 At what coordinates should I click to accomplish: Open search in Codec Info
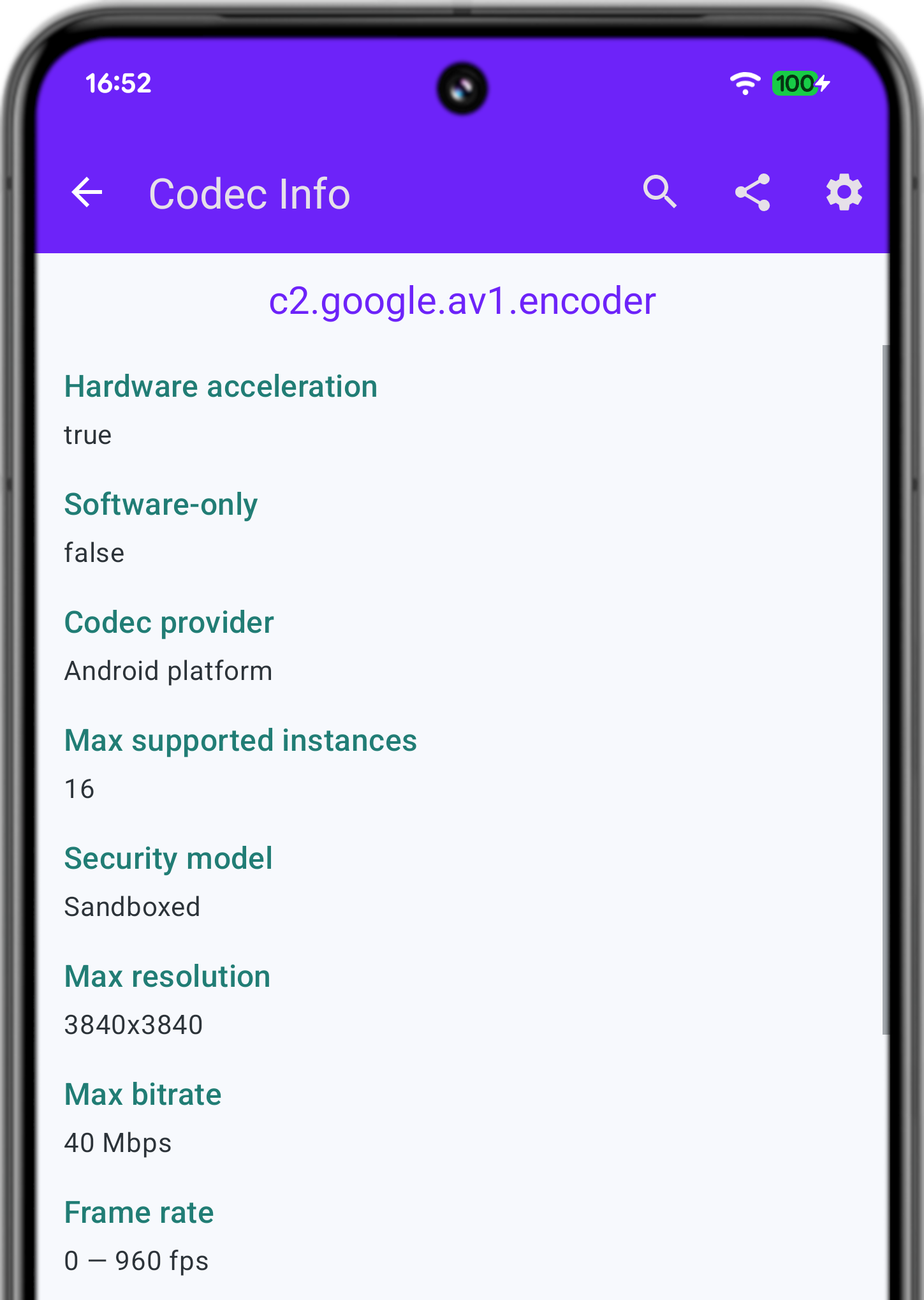tap(660, 193)
